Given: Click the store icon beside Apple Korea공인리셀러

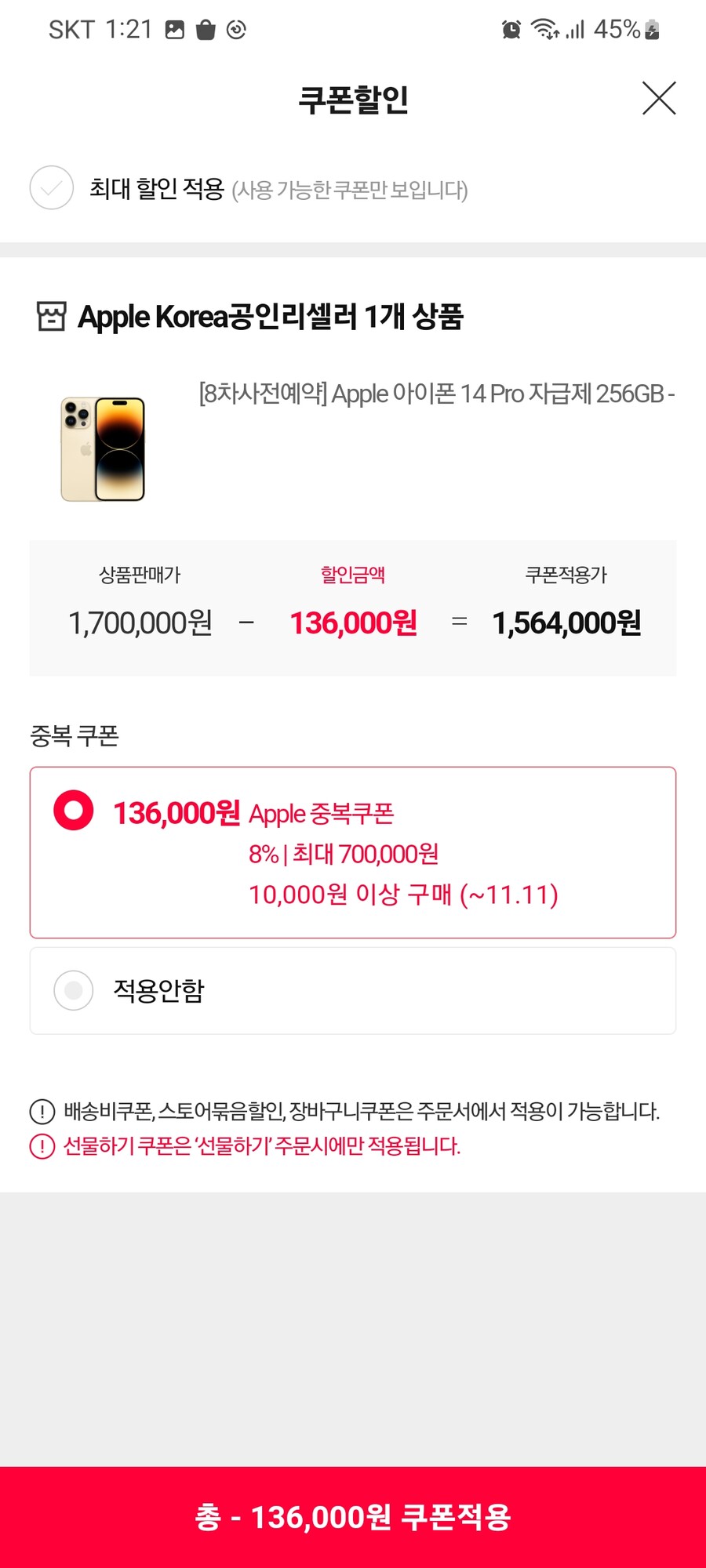Looking at the screenshot, I should 50,317.
